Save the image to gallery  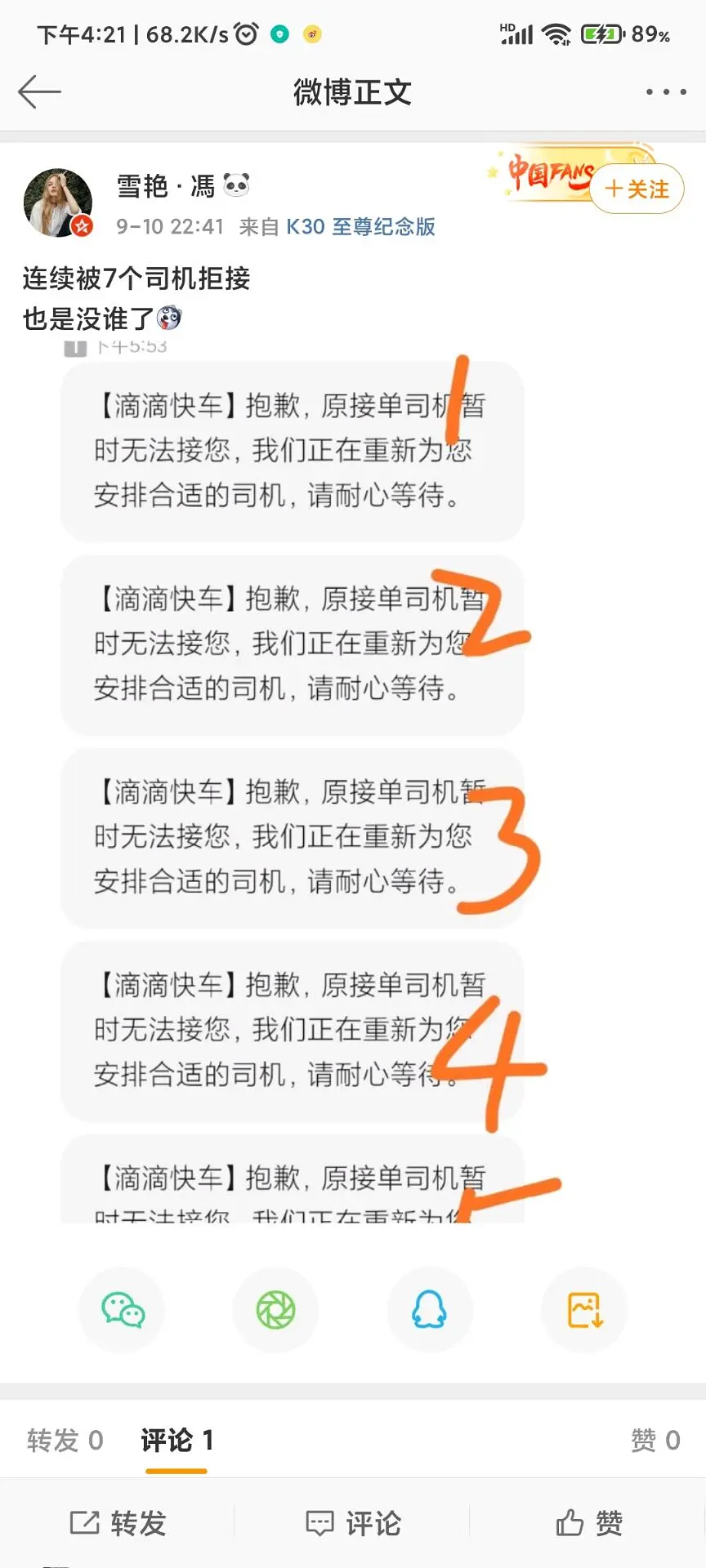coord(584,1310)
